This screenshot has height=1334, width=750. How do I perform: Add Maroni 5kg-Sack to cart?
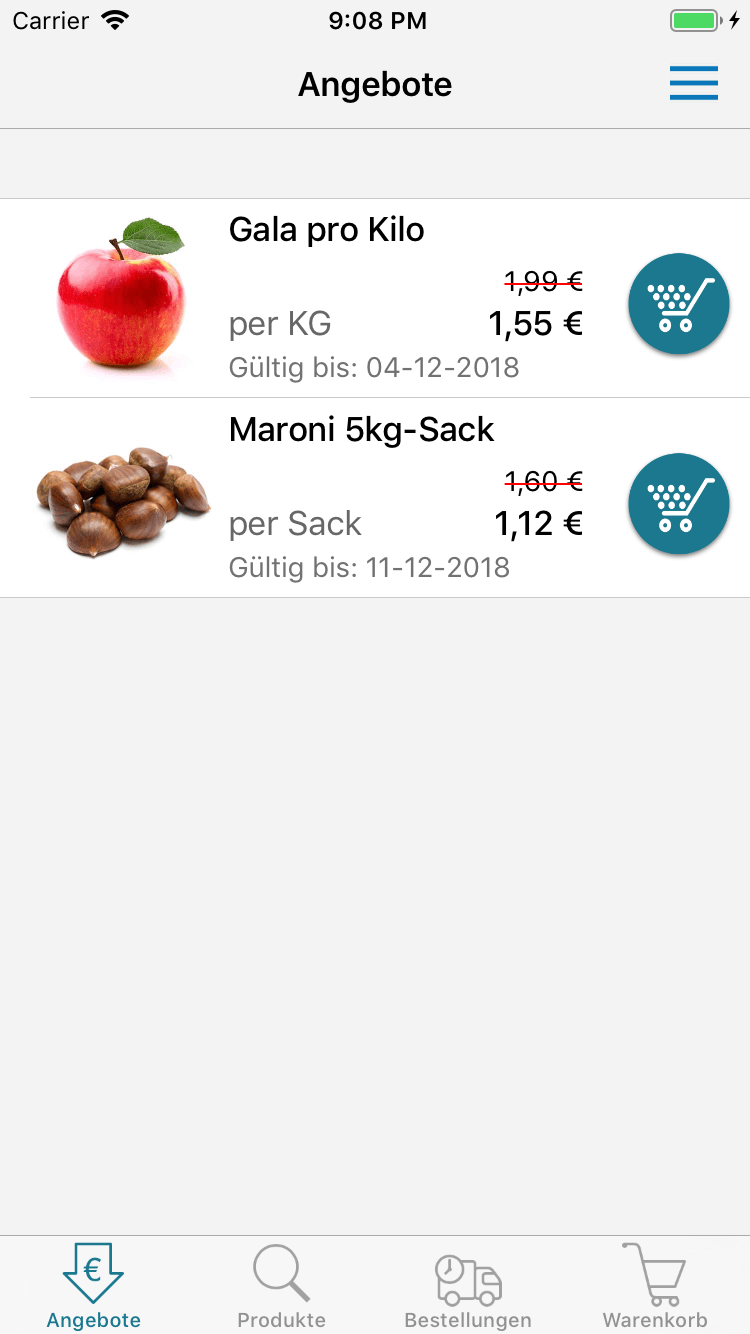tap(678, 503)
